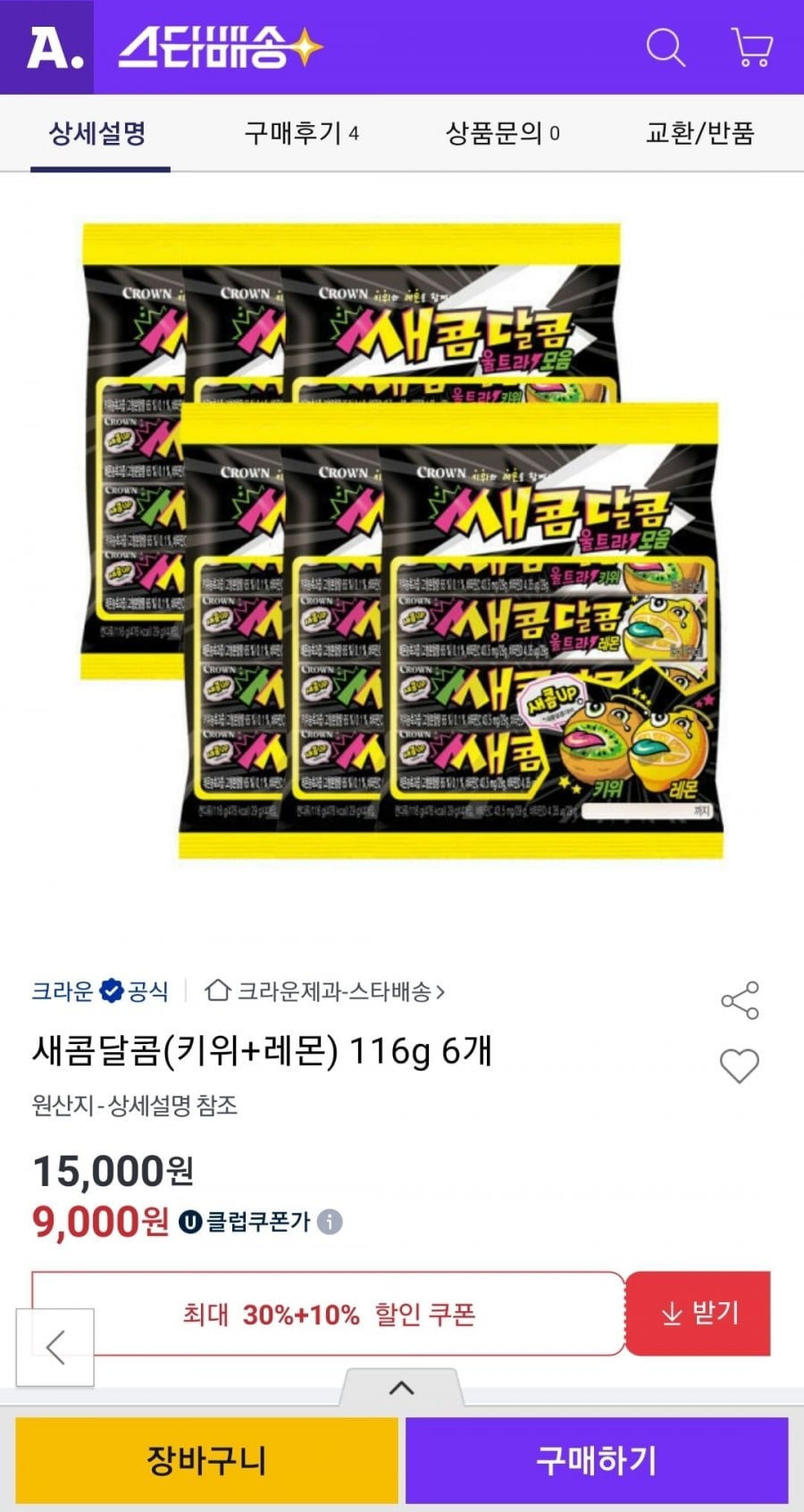
Task: Go back with the left arrow
Action: coord(55,1347)
